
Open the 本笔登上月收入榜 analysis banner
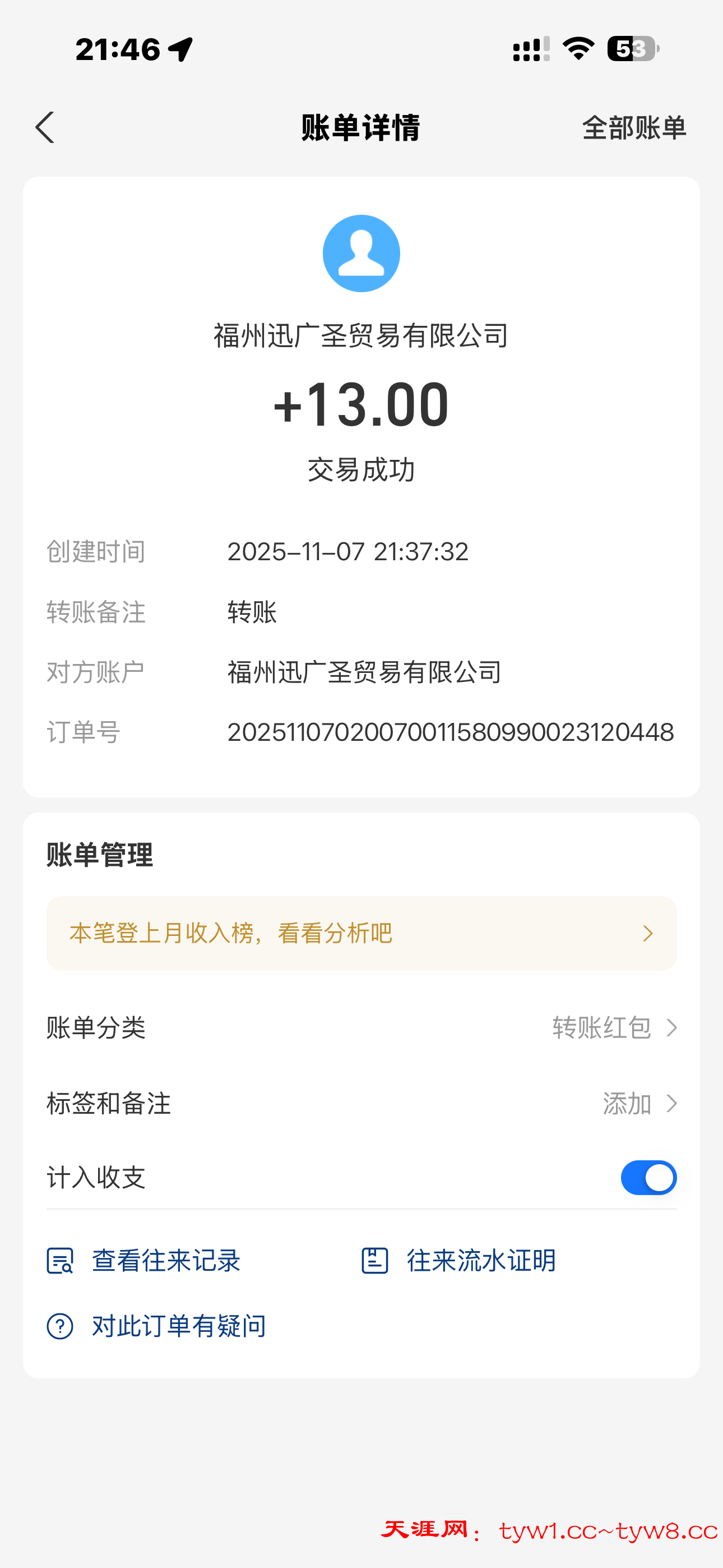point(361,933)
